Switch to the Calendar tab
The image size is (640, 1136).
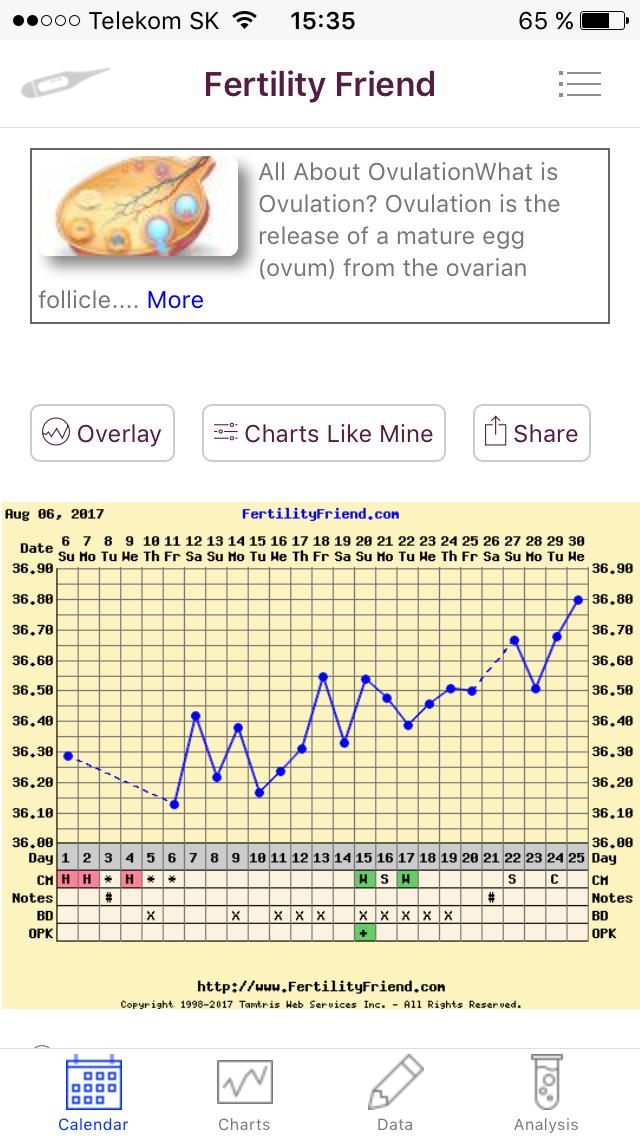tap(93, 1095)
